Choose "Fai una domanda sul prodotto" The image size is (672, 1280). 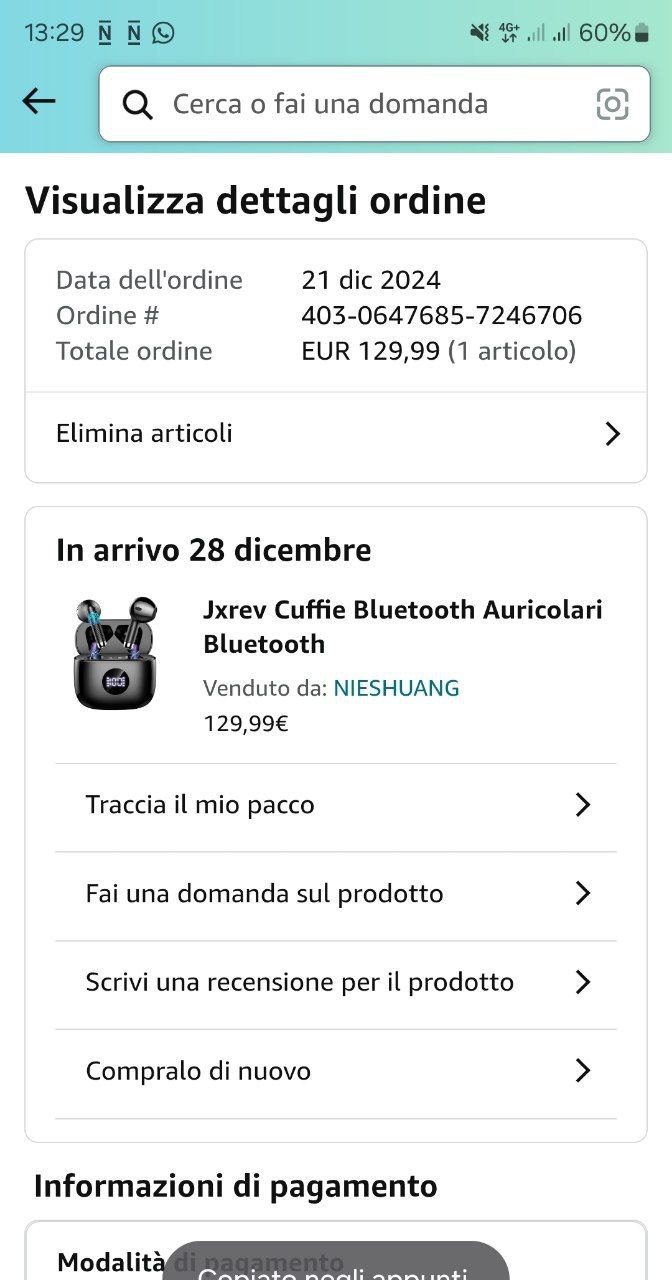pos(336,894)
